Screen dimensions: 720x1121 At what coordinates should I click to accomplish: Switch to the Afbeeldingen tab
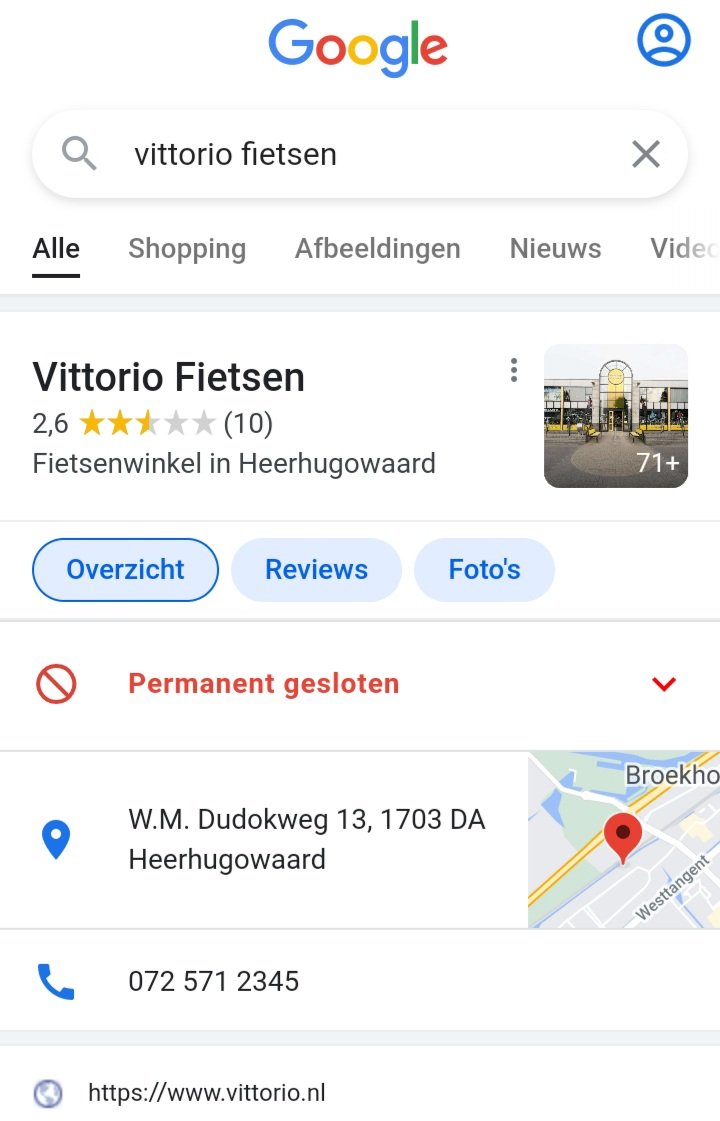(377, 249)
